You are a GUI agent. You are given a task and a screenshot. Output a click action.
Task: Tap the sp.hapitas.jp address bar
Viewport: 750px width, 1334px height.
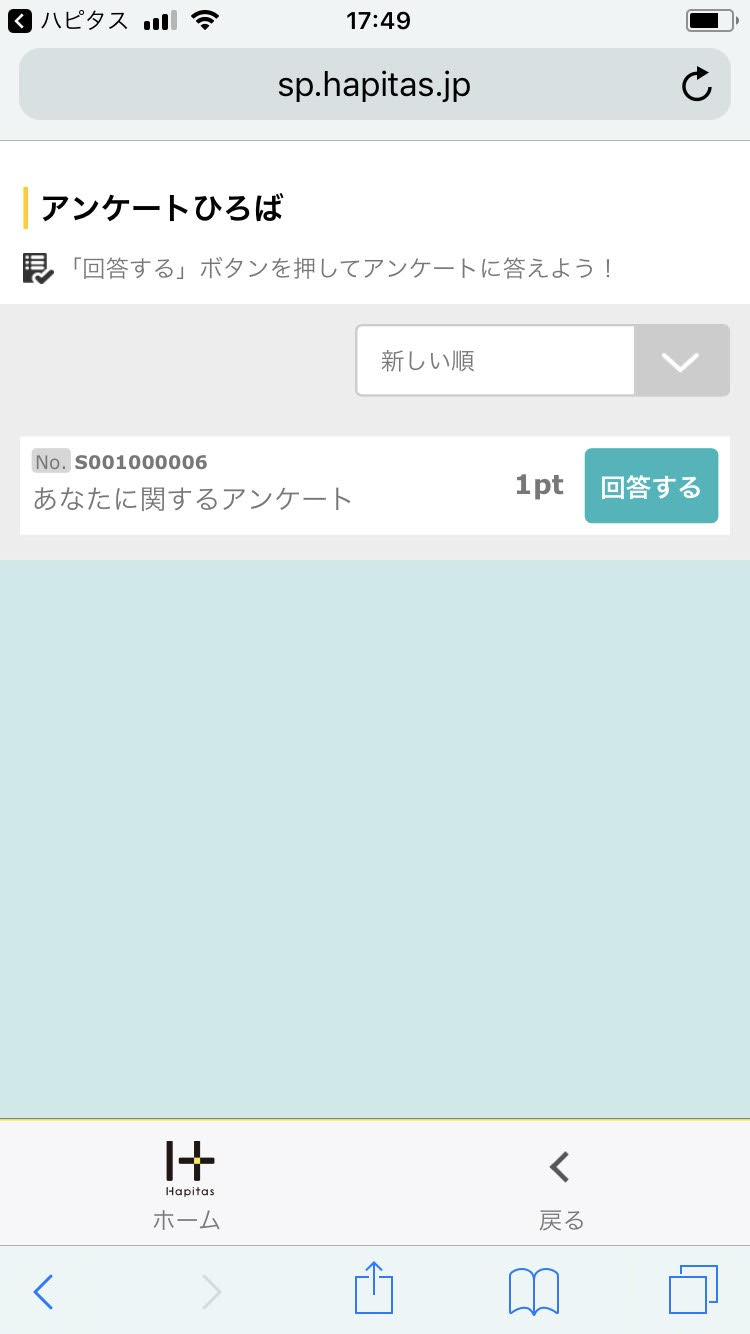[374, 85]
